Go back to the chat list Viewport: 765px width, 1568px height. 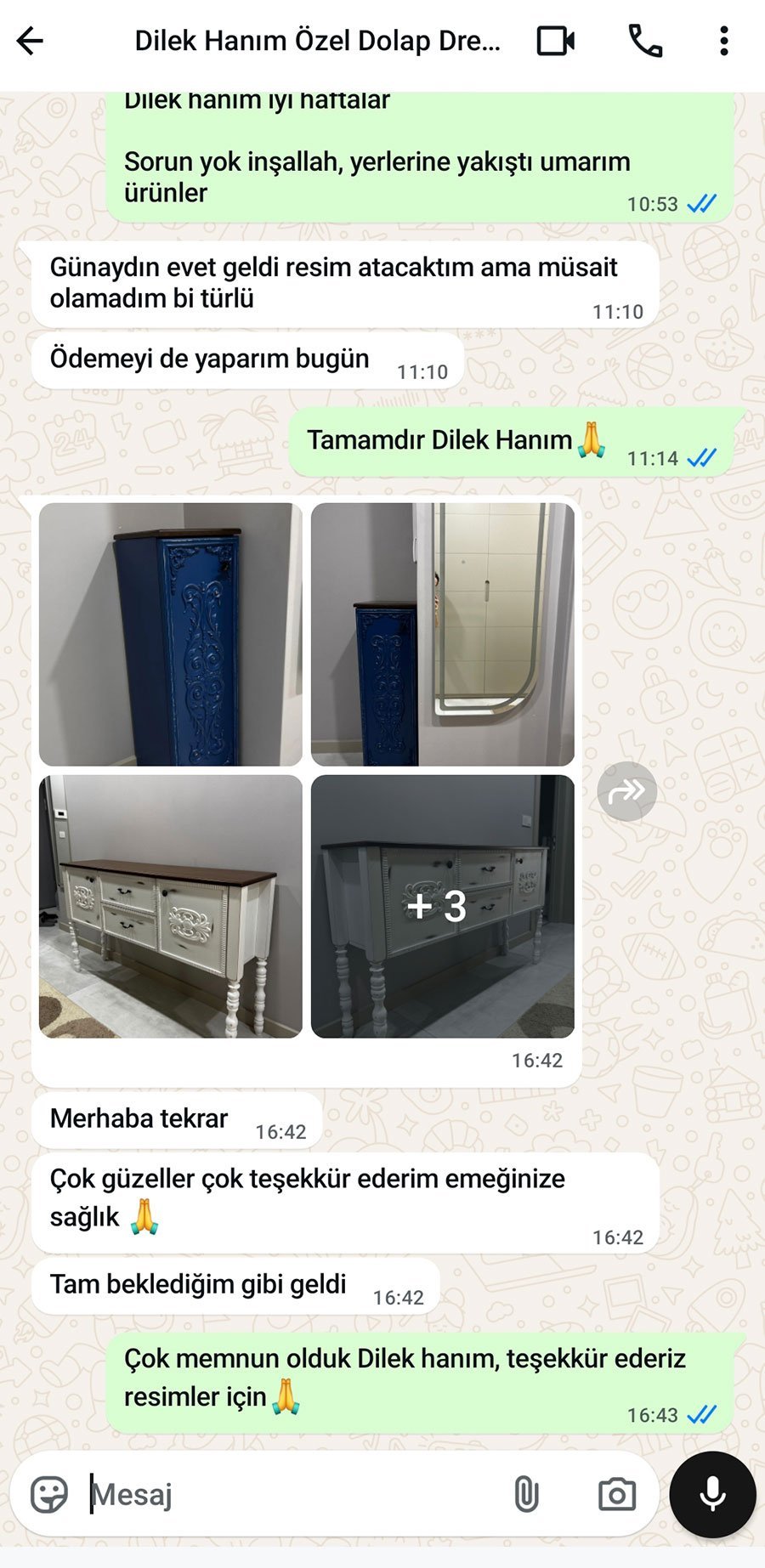pos(31,41)
